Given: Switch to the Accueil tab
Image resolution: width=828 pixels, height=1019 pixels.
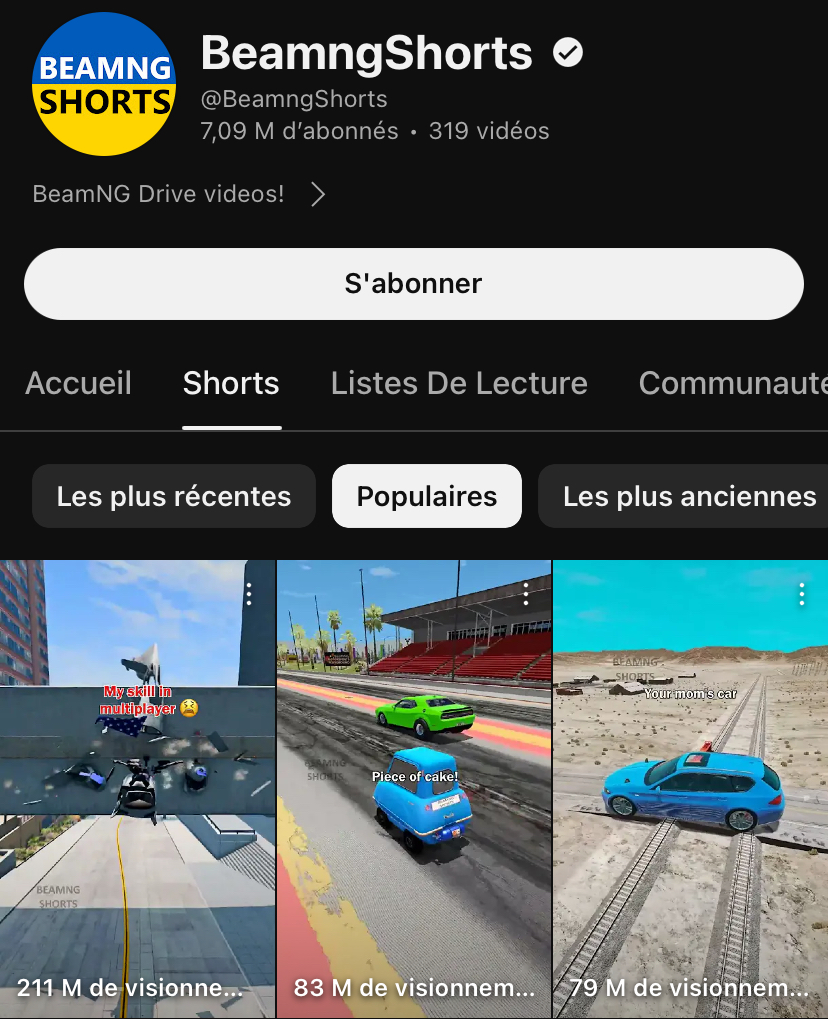Looking at the screenshot, I should 78,383.
